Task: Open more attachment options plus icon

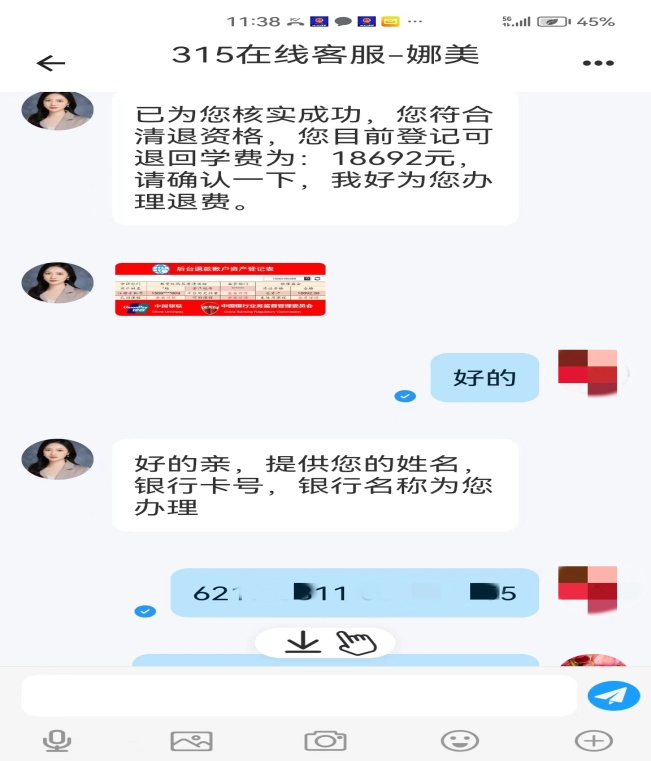Action: [594, 740]
